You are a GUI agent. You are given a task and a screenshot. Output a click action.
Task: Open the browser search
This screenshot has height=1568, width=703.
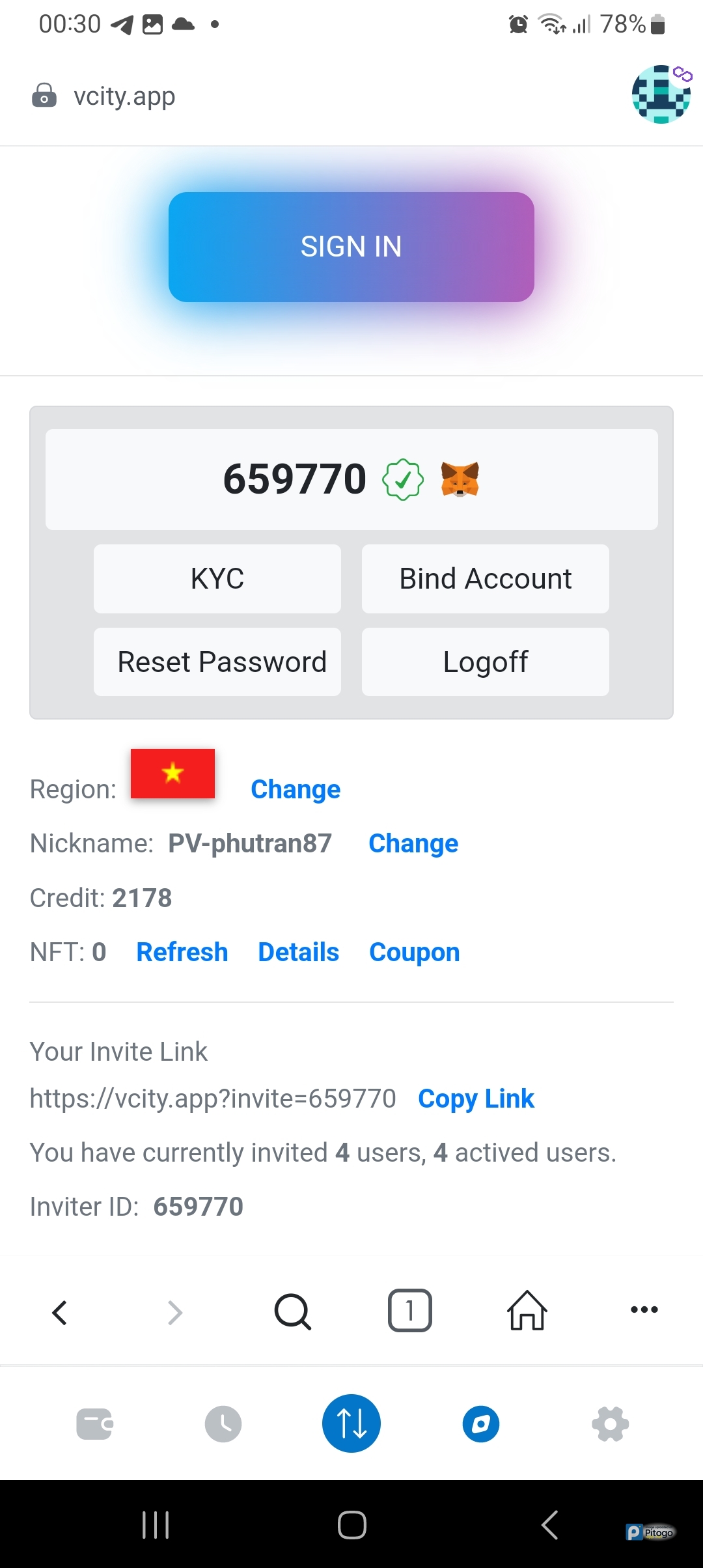click(293, 1311)
